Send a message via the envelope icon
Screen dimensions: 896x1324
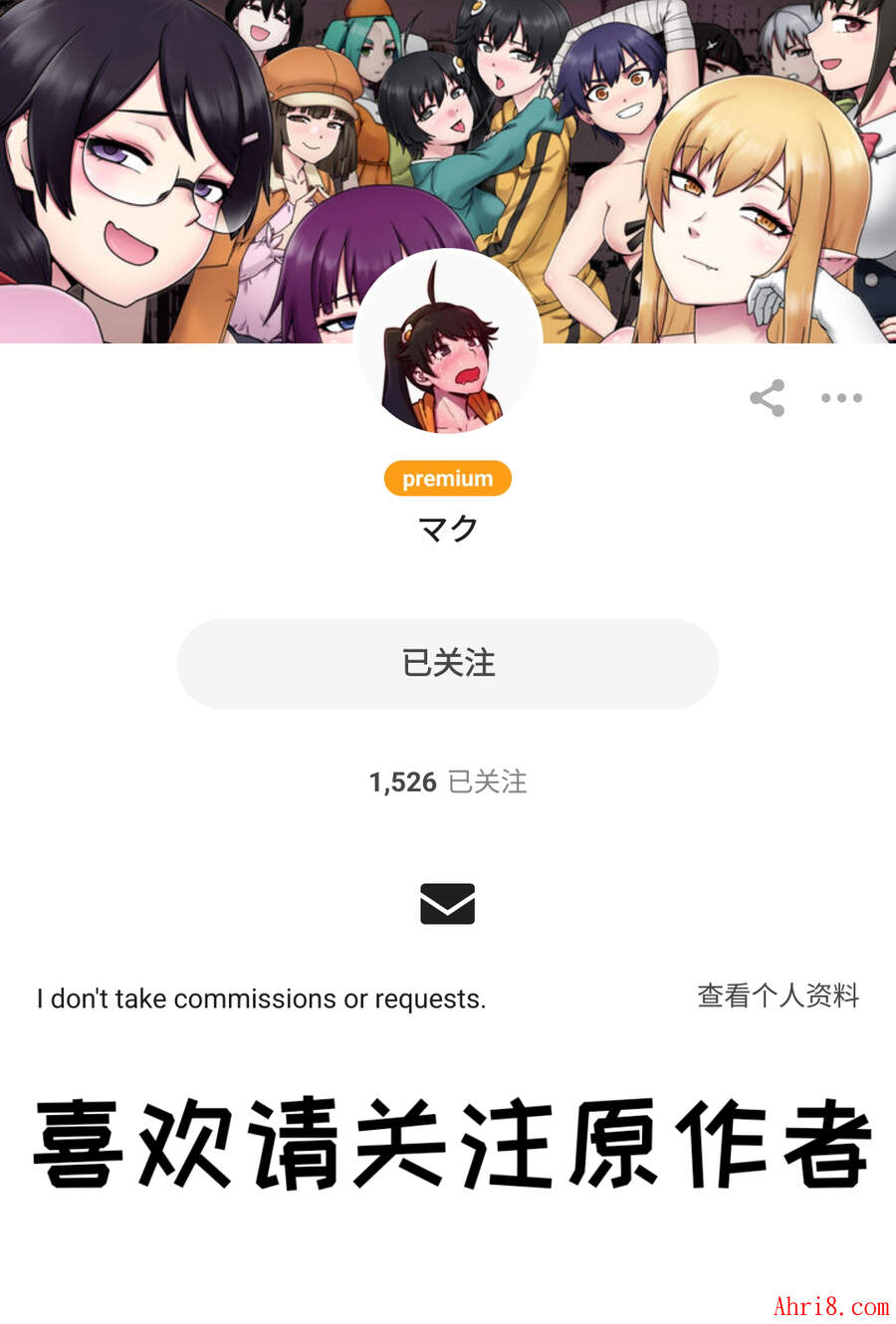coord(448,904)
